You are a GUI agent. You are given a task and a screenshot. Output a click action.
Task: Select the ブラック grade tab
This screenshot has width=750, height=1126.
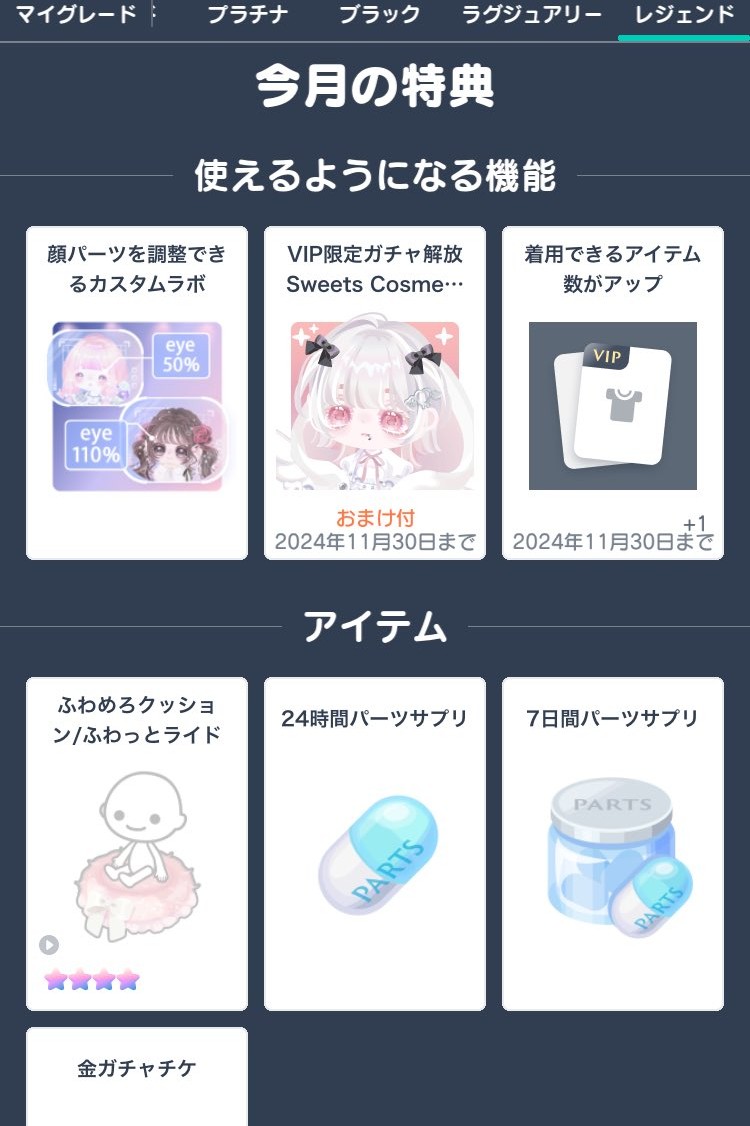379,15
